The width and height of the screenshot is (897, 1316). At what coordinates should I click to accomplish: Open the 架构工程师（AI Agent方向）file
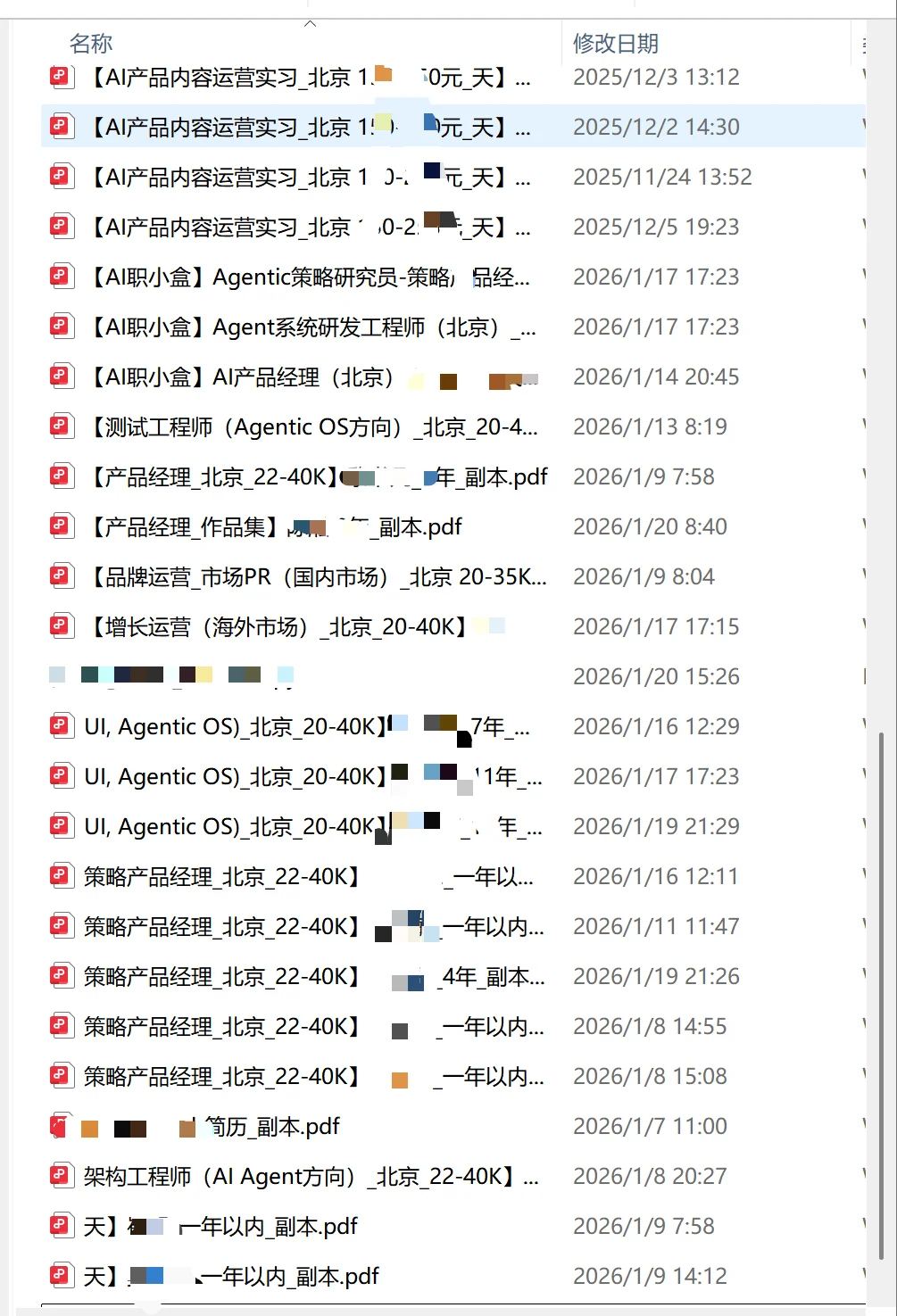[295, 1177]
